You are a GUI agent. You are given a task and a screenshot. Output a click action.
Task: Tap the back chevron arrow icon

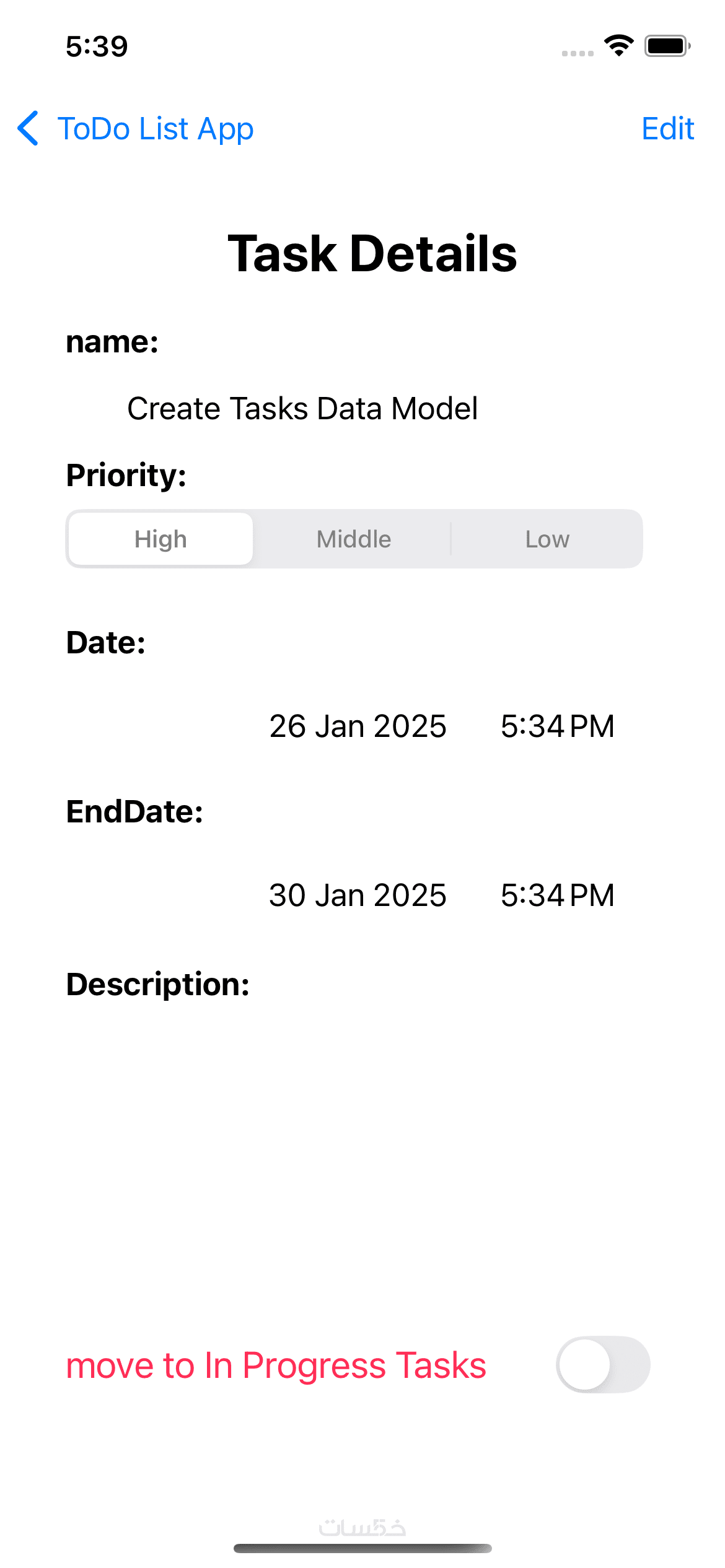tap(27, 128)
